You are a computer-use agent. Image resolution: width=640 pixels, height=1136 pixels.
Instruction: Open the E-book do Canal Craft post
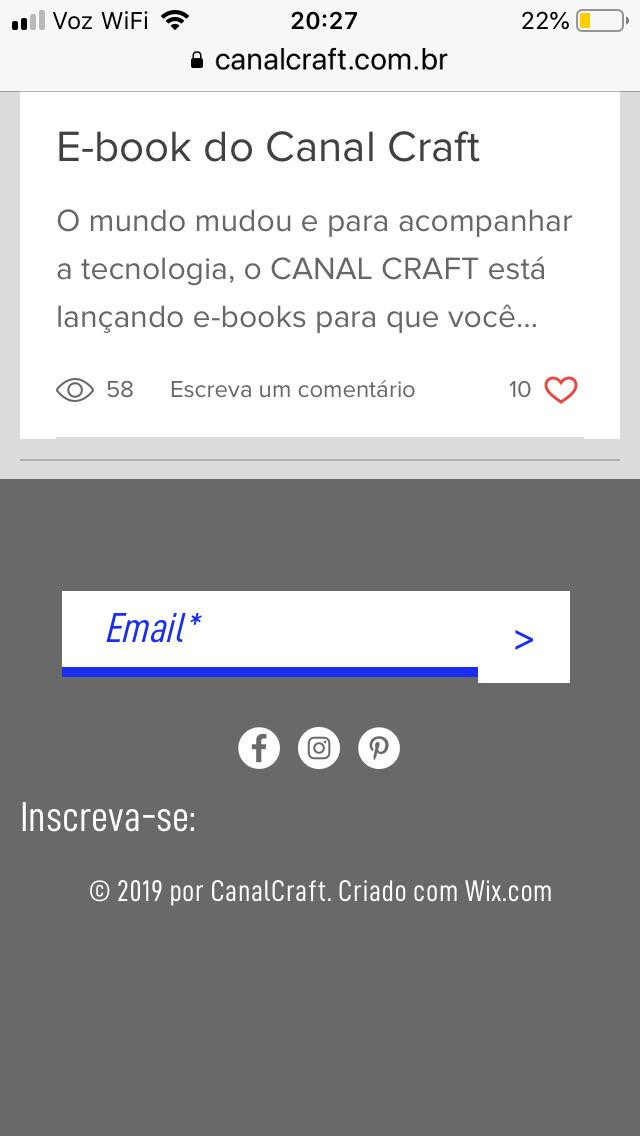[268, 148]
